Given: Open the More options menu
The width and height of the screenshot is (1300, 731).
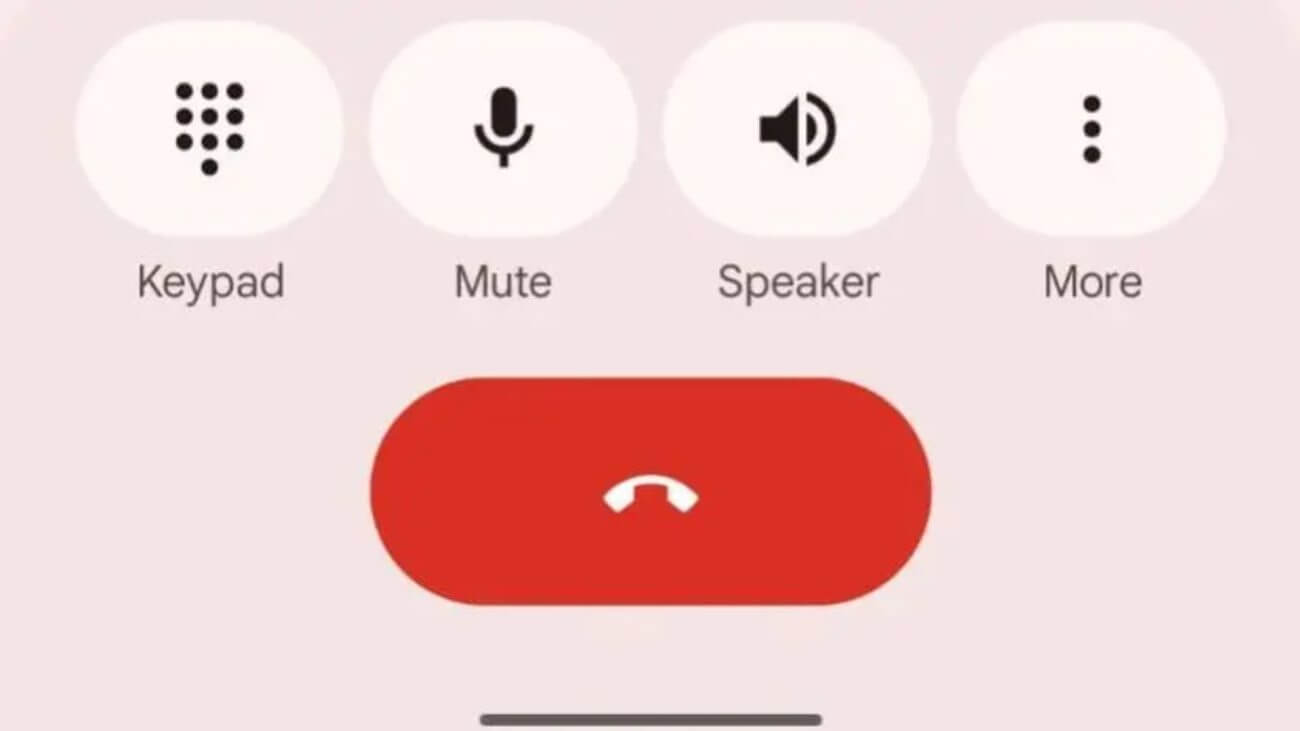Looking at the screenshot, I should [1091, 129].
